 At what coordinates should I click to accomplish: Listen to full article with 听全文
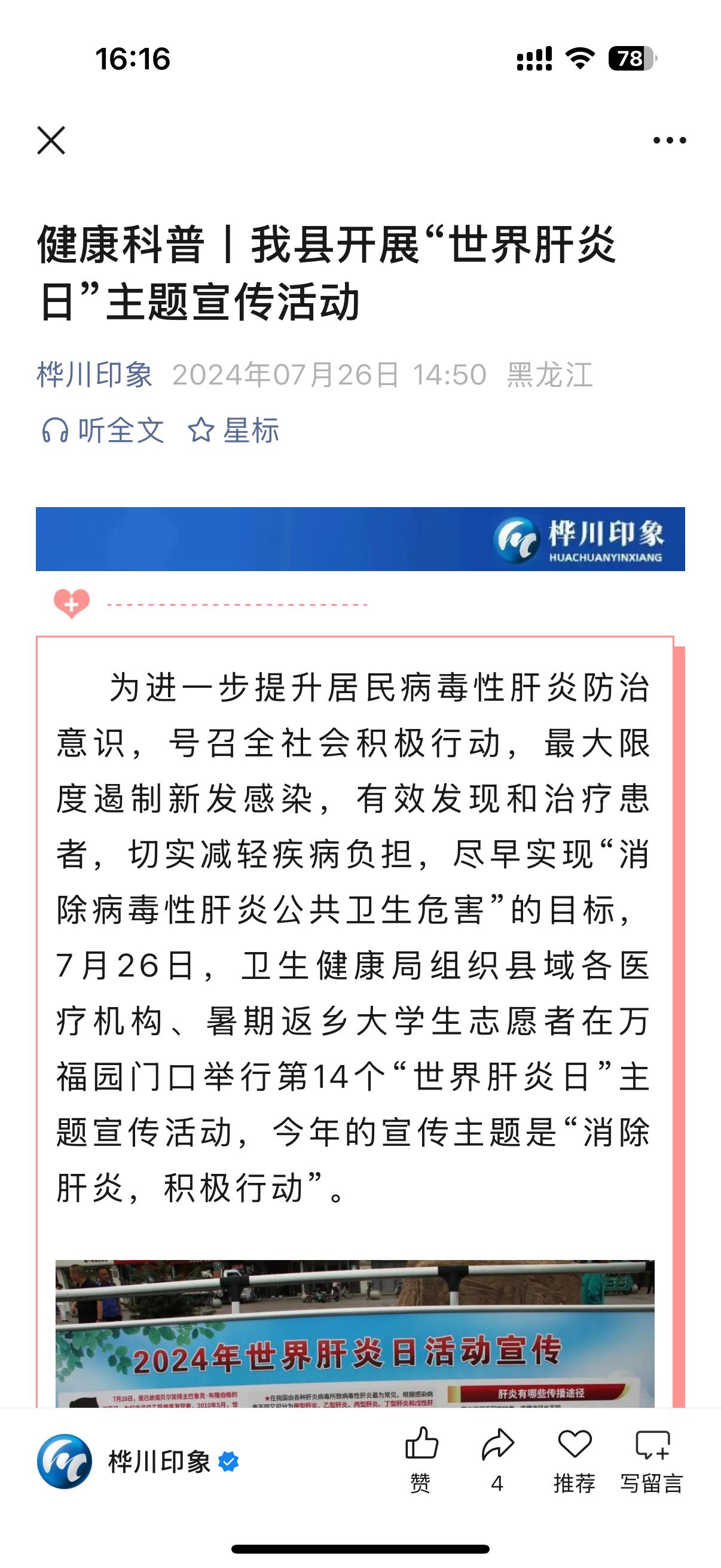[x=103, y=431]
